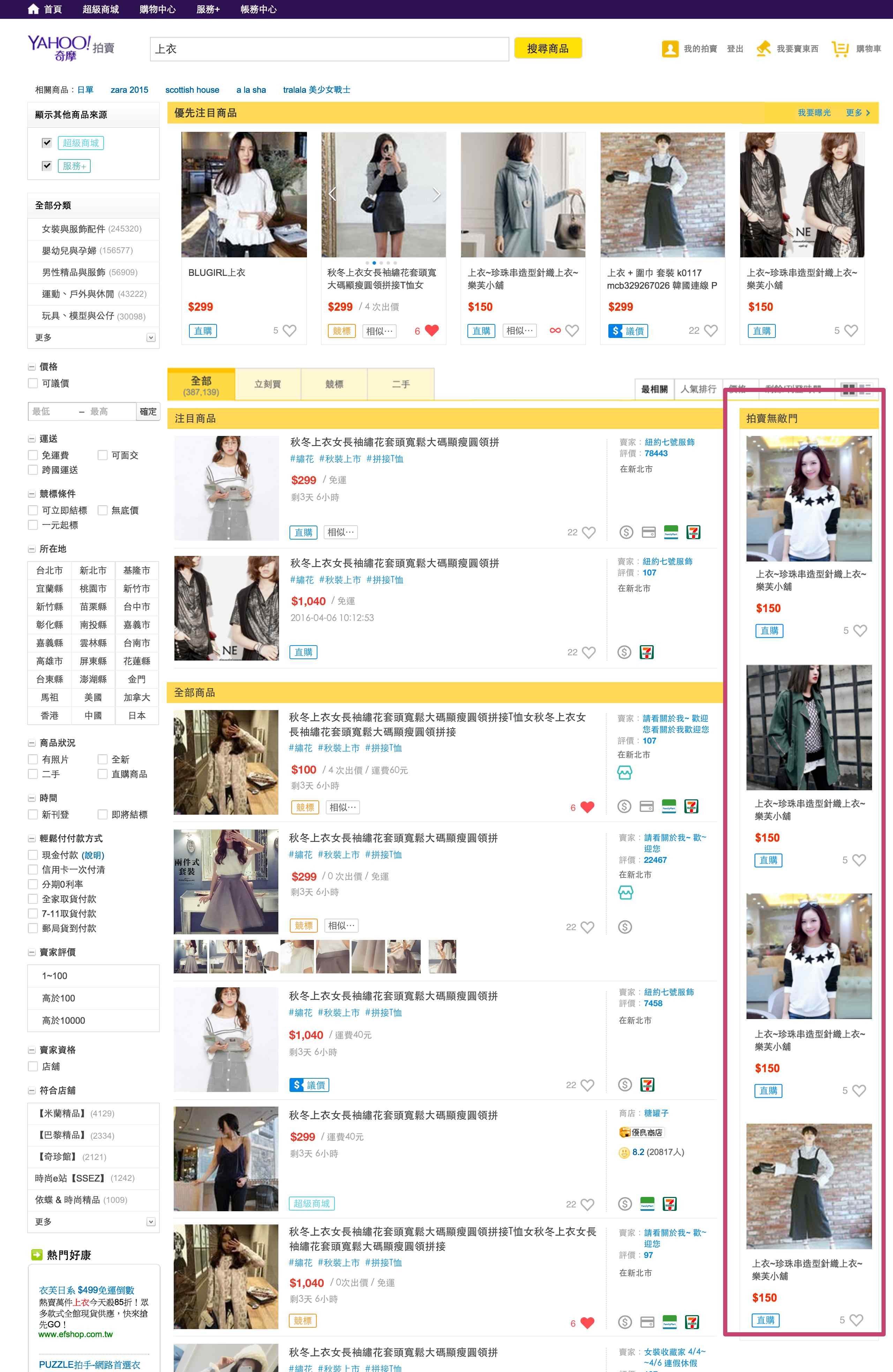Open seller 紐約七號服飾 with rating 78443

[x=669, y=442]
